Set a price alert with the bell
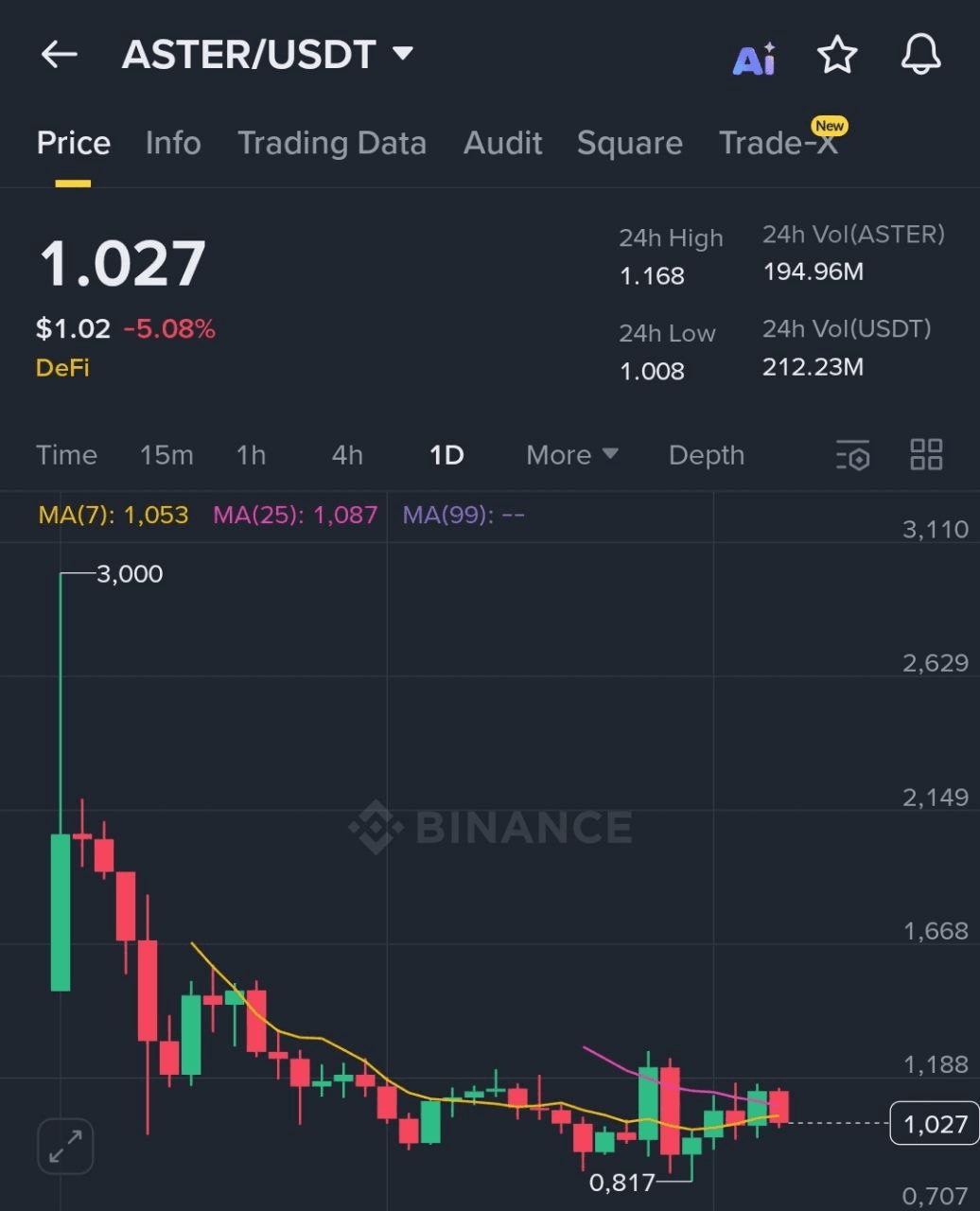 click(920, 55)
